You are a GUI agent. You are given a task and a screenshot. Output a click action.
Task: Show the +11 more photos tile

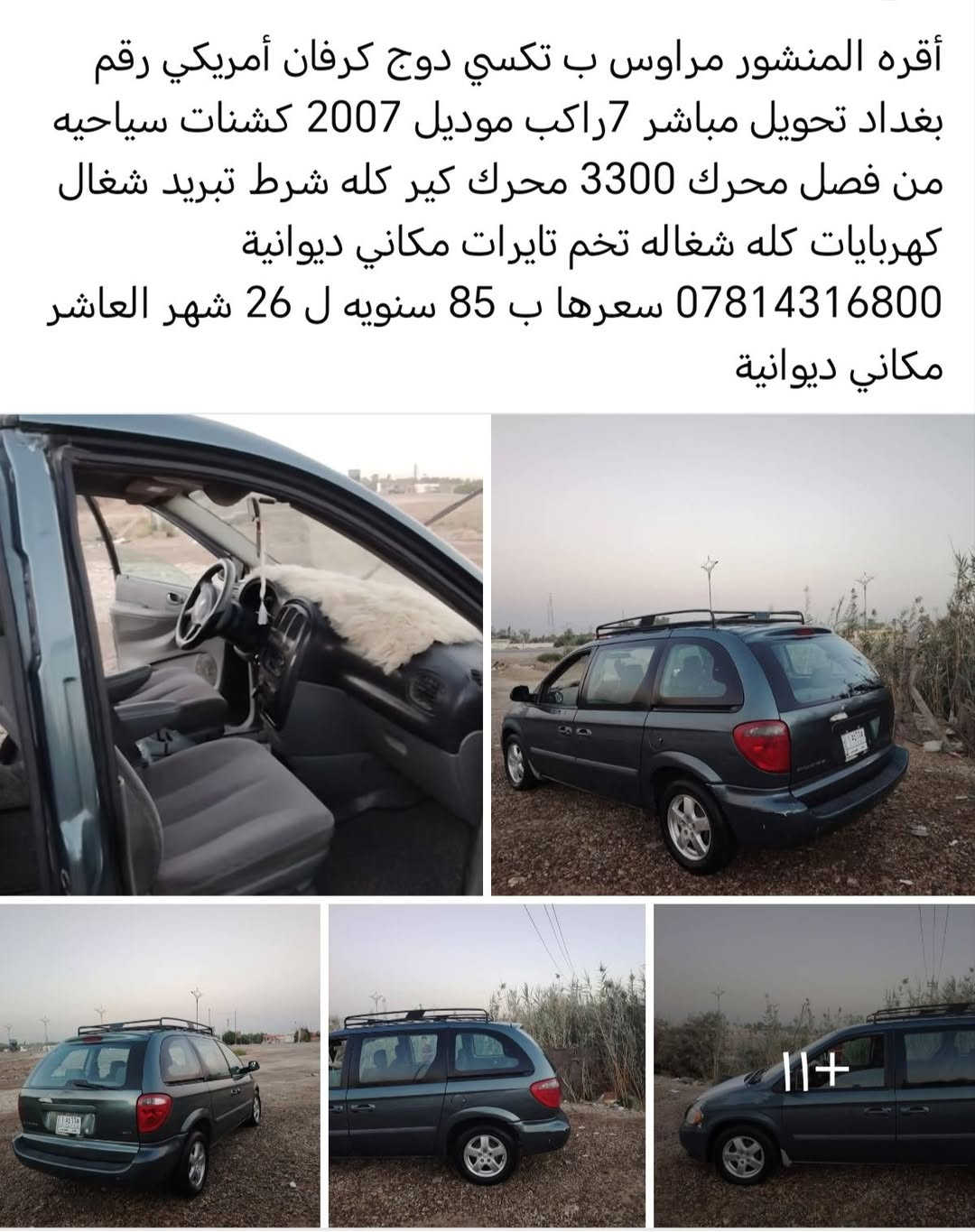tap(813, 1067)
